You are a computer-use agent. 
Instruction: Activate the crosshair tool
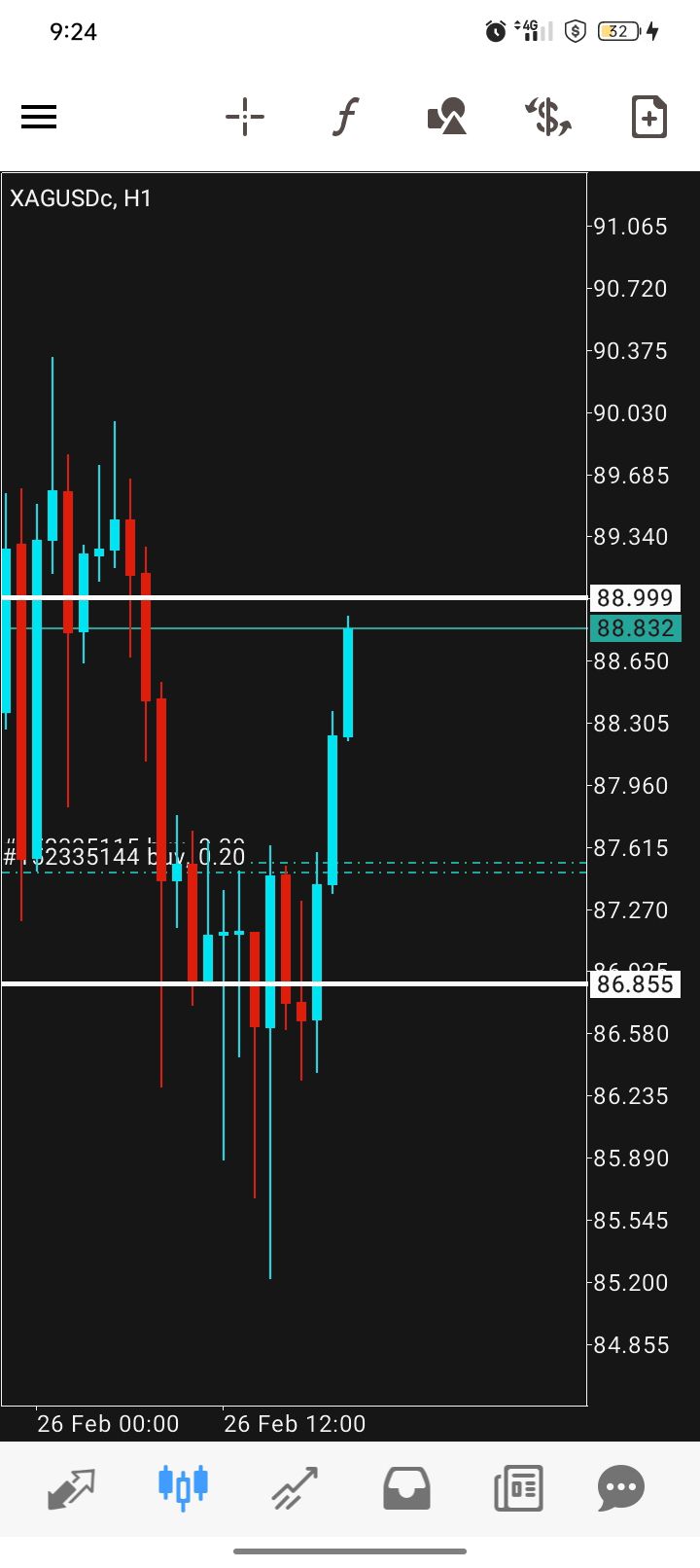coord(245,118)
